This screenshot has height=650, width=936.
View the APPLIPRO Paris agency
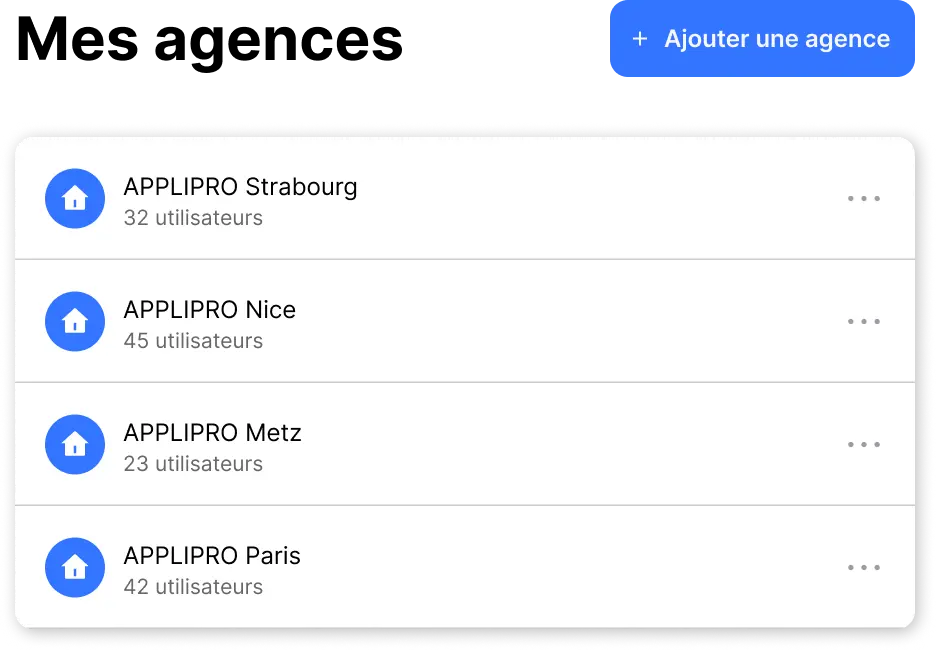212,557
